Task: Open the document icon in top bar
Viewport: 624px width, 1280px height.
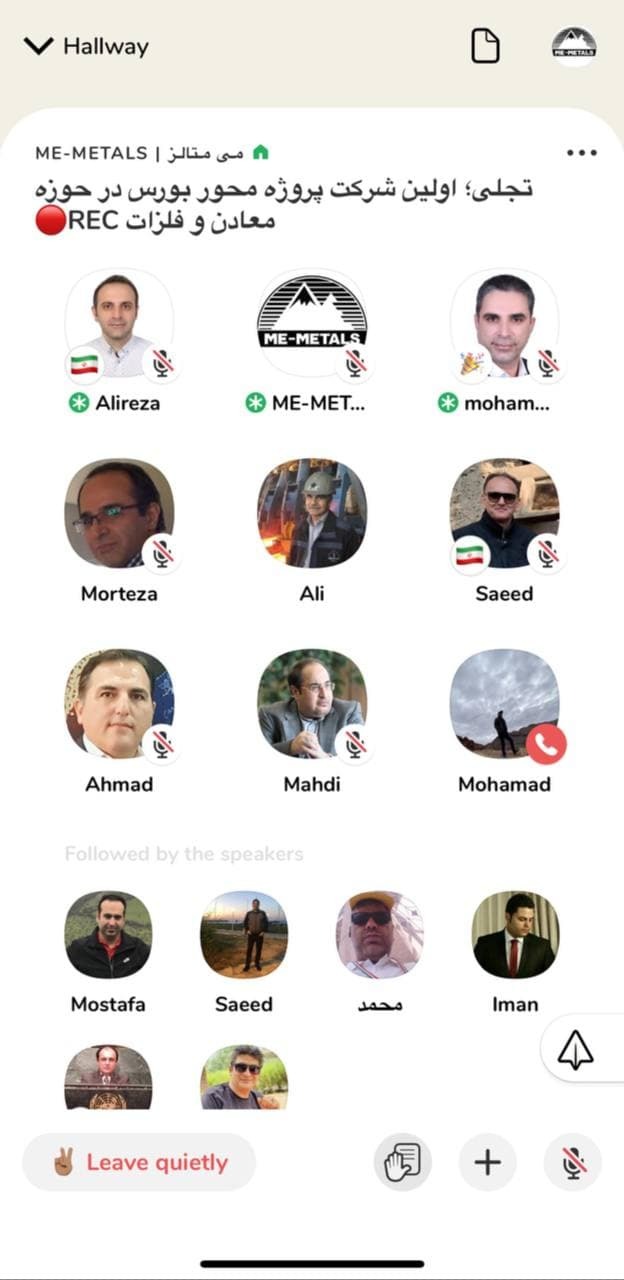Action: click(x=485, y=46)
